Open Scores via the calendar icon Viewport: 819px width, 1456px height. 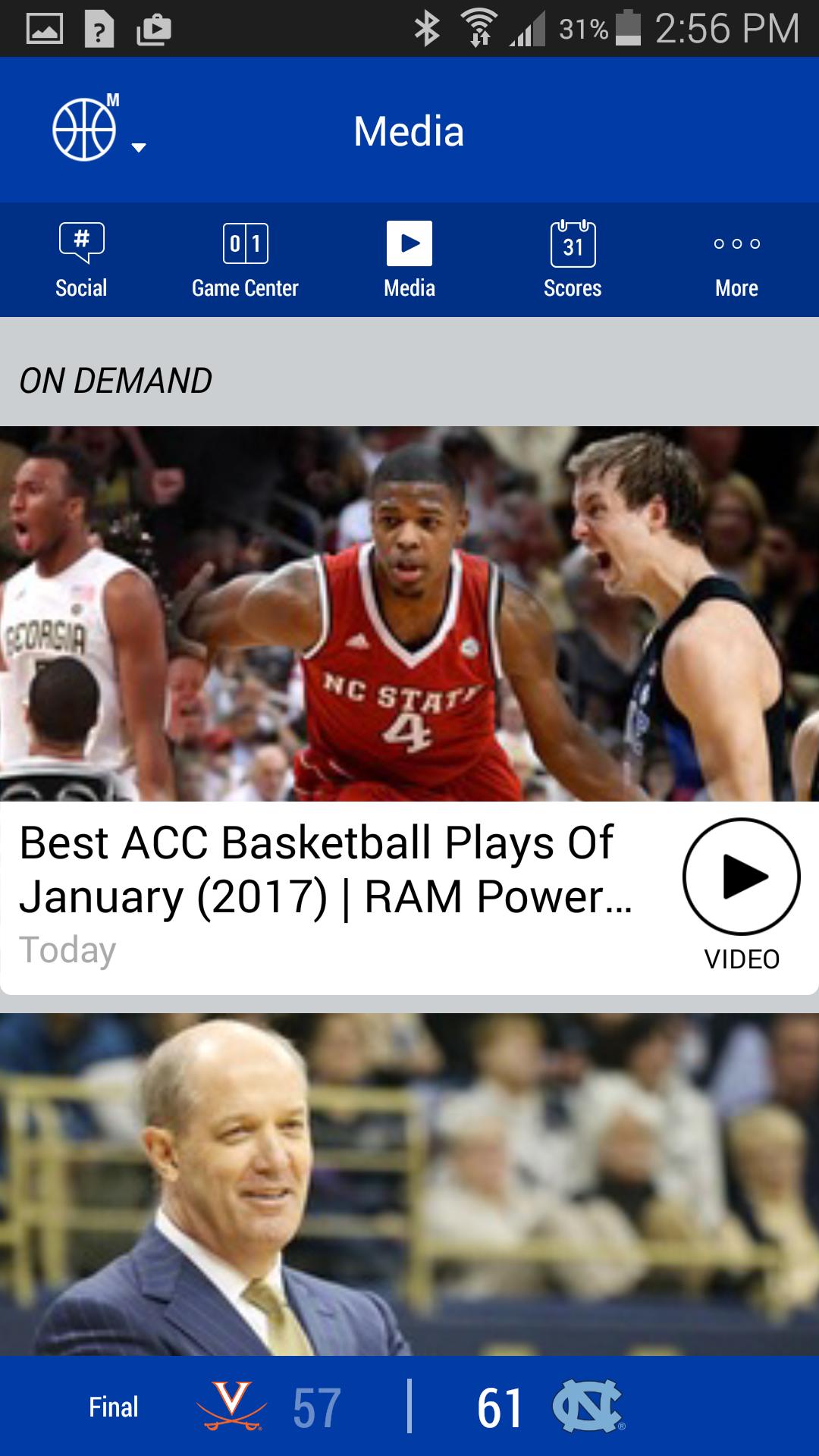tap(573, 244)
